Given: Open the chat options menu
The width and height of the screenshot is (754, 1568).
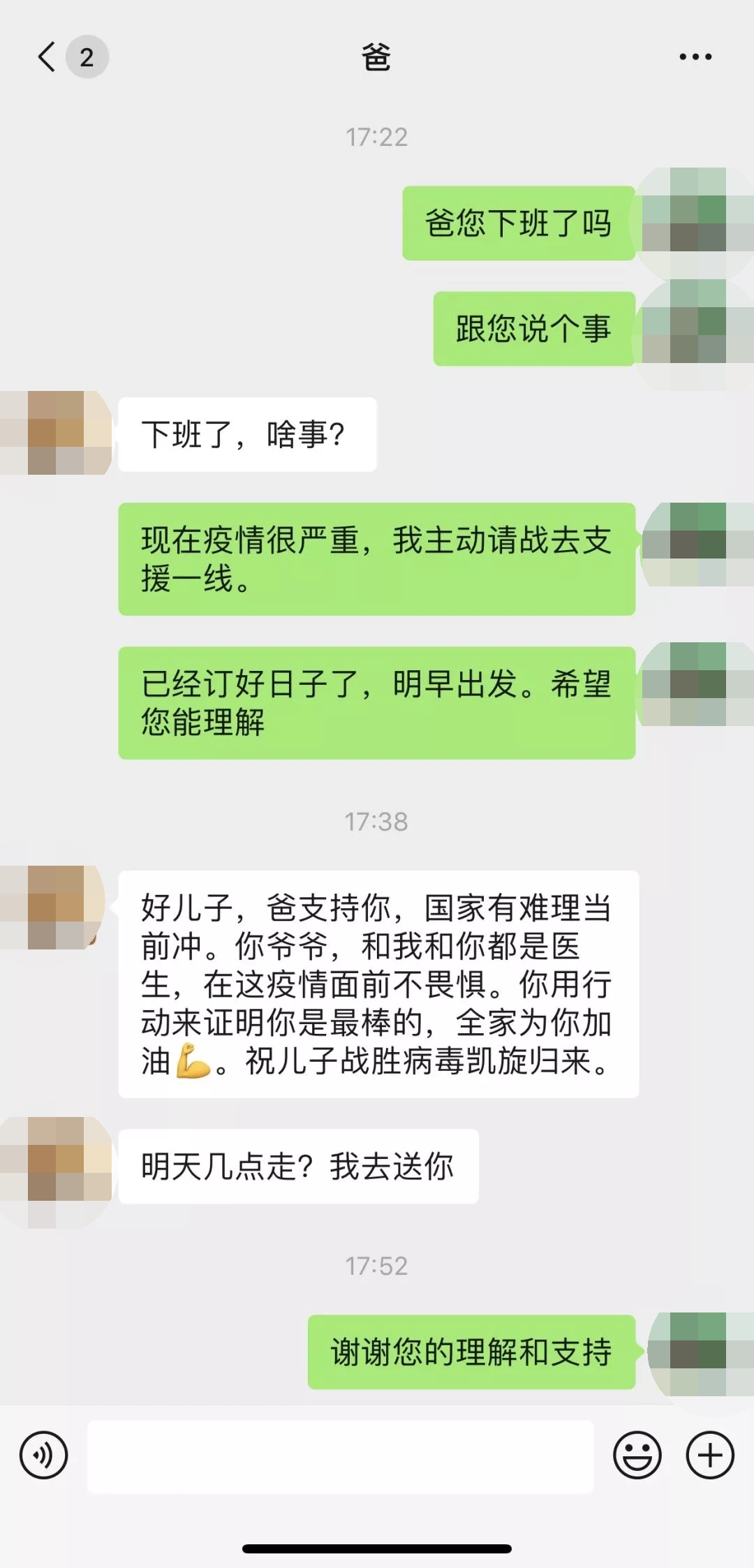Looking at the screenshot, I should pos(695,57).
